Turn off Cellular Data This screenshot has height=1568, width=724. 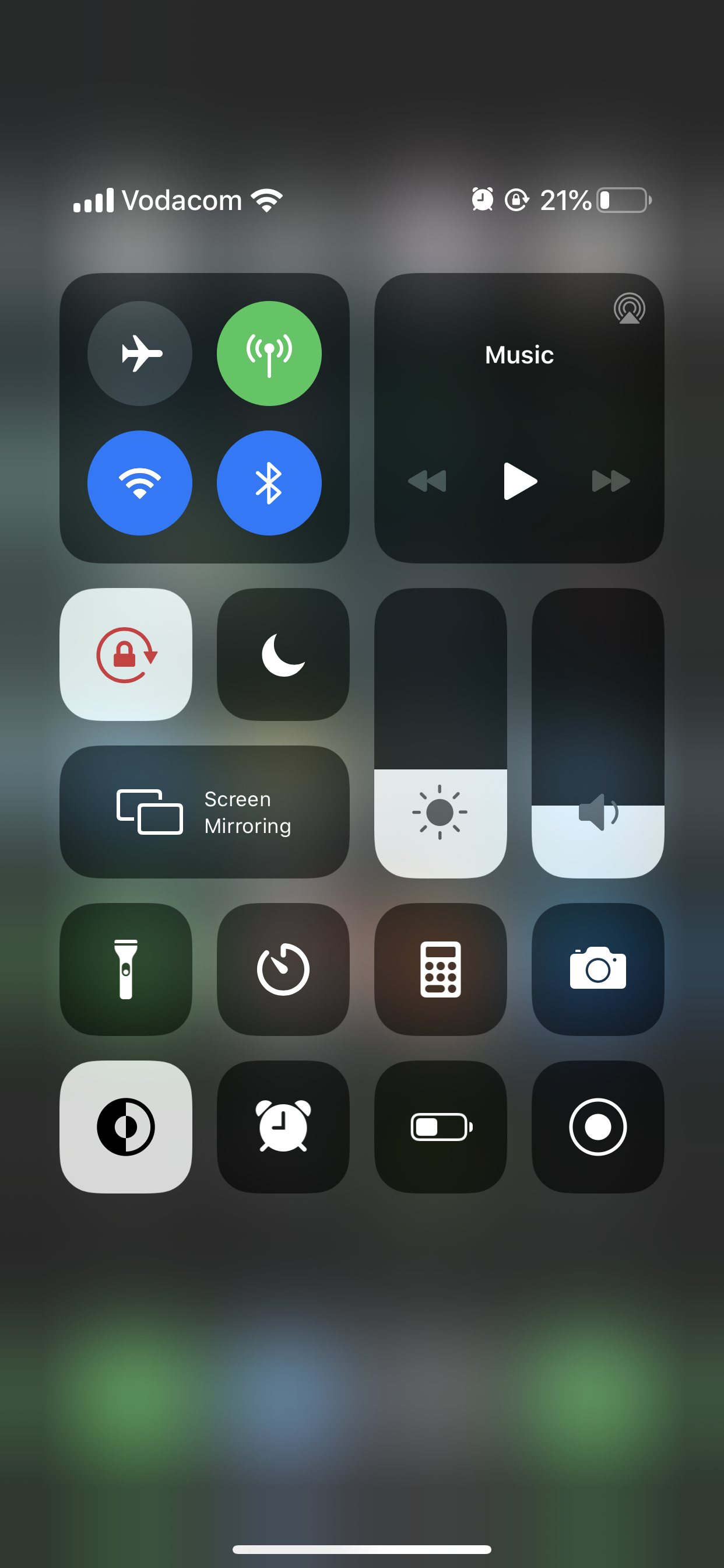(269, 353)
